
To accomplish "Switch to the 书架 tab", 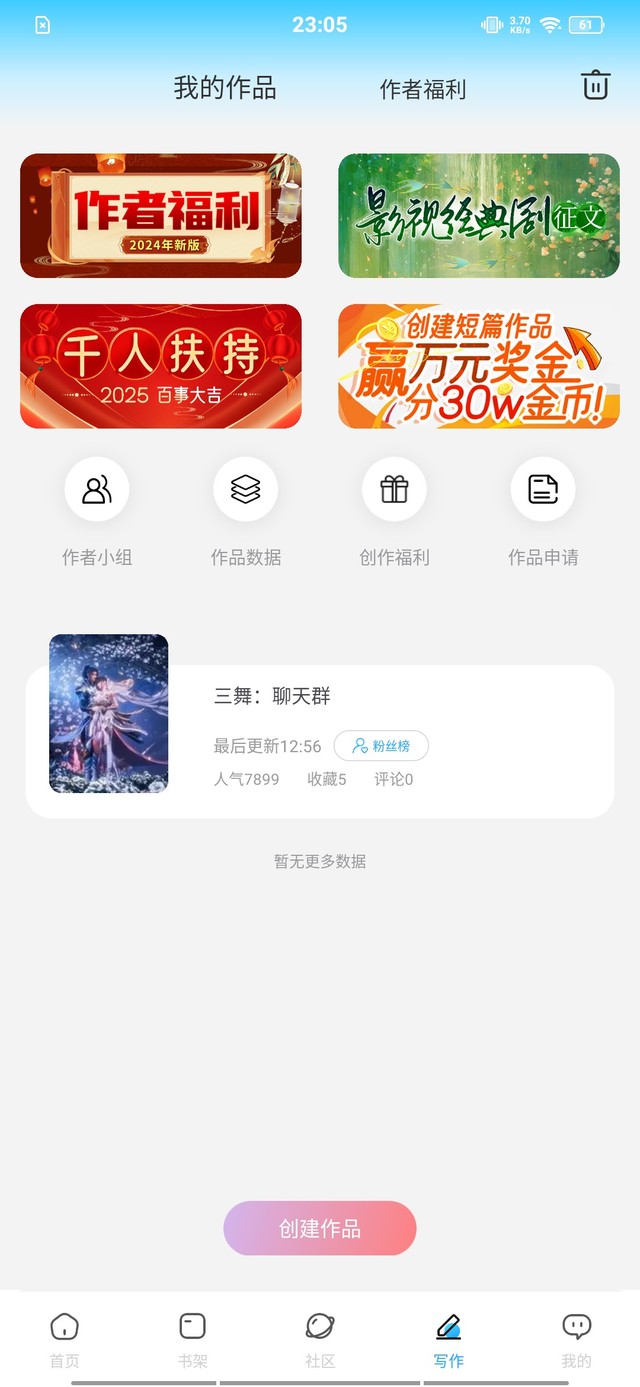I will pyautogui.click(x=192, y=1338).
